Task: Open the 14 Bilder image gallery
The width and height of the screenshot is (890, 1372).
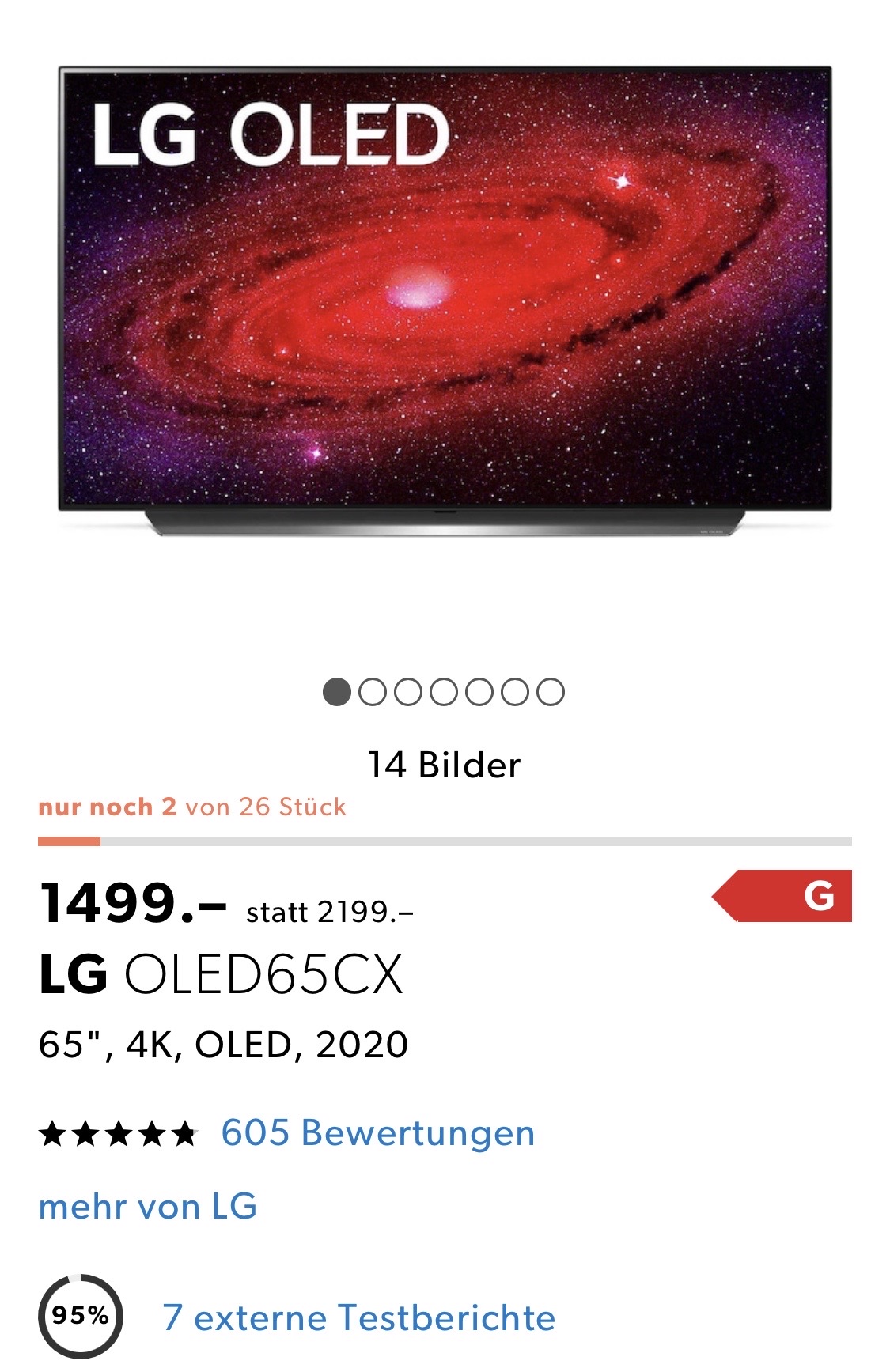Action: pyautogui.click(x=444, y=765)
